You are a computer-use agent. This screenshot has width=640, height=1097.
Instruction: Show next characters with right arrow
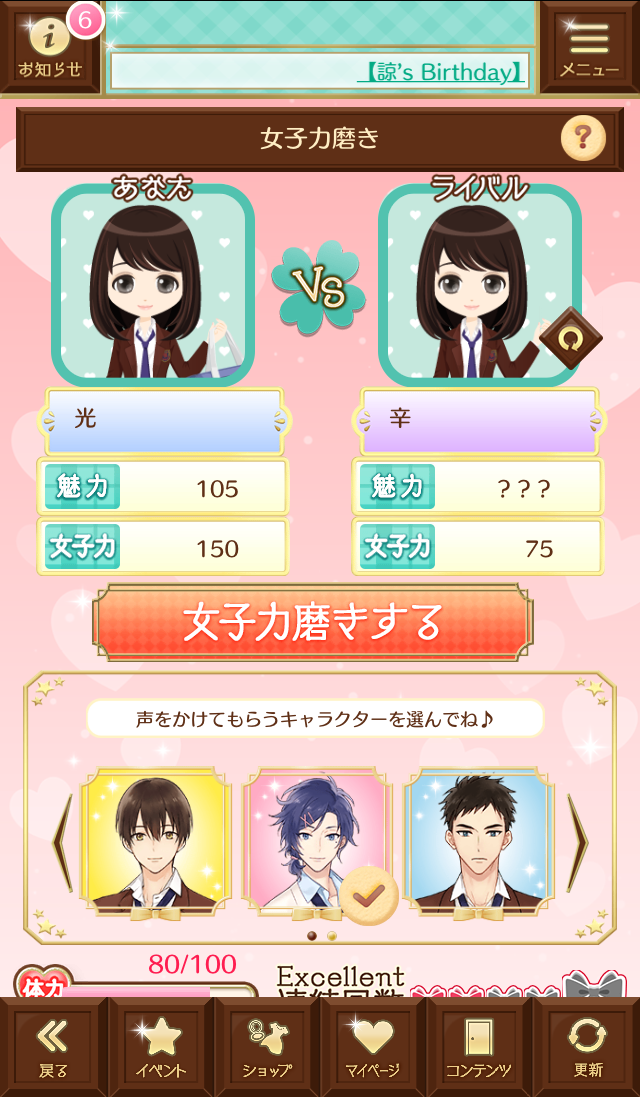click(577, 842)
